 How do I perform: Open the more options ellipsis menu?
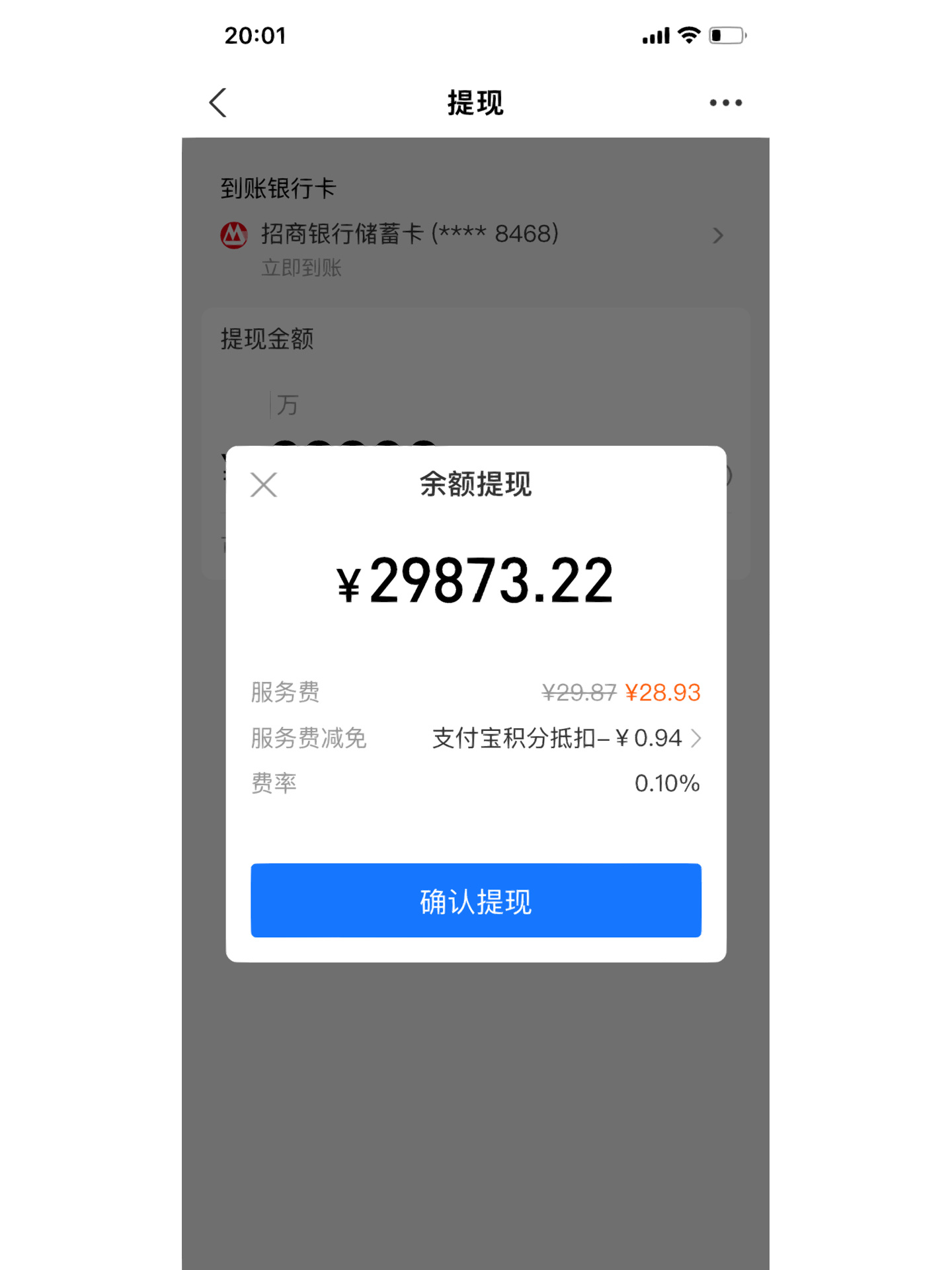point(725,103)
